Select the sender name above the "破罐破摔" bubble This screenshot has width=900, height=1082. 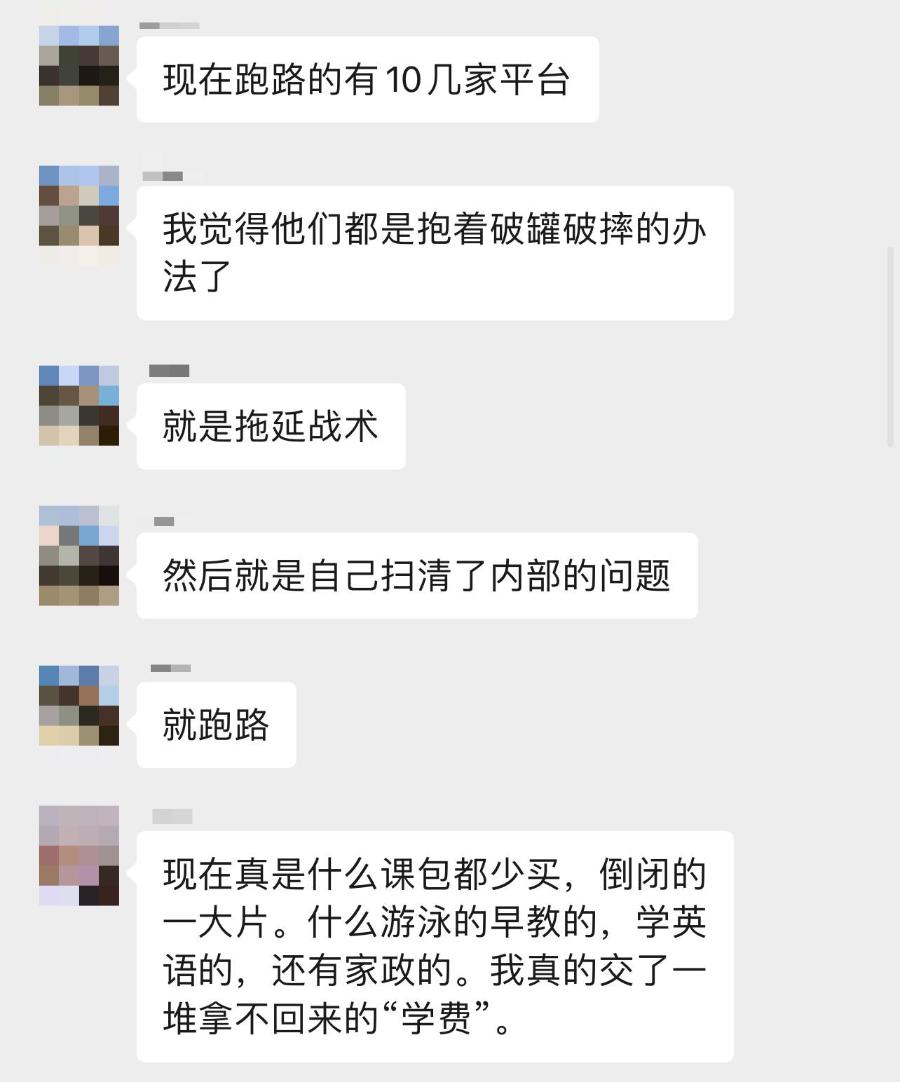pyautogui.click(x=165, y=177)
